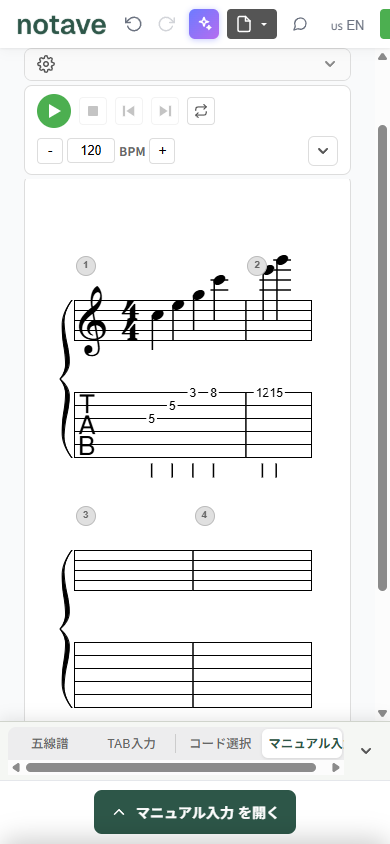This screenshot has width=390, height=844.
Task: Tap the BPM field showing 120
Action: click(91, 151)
